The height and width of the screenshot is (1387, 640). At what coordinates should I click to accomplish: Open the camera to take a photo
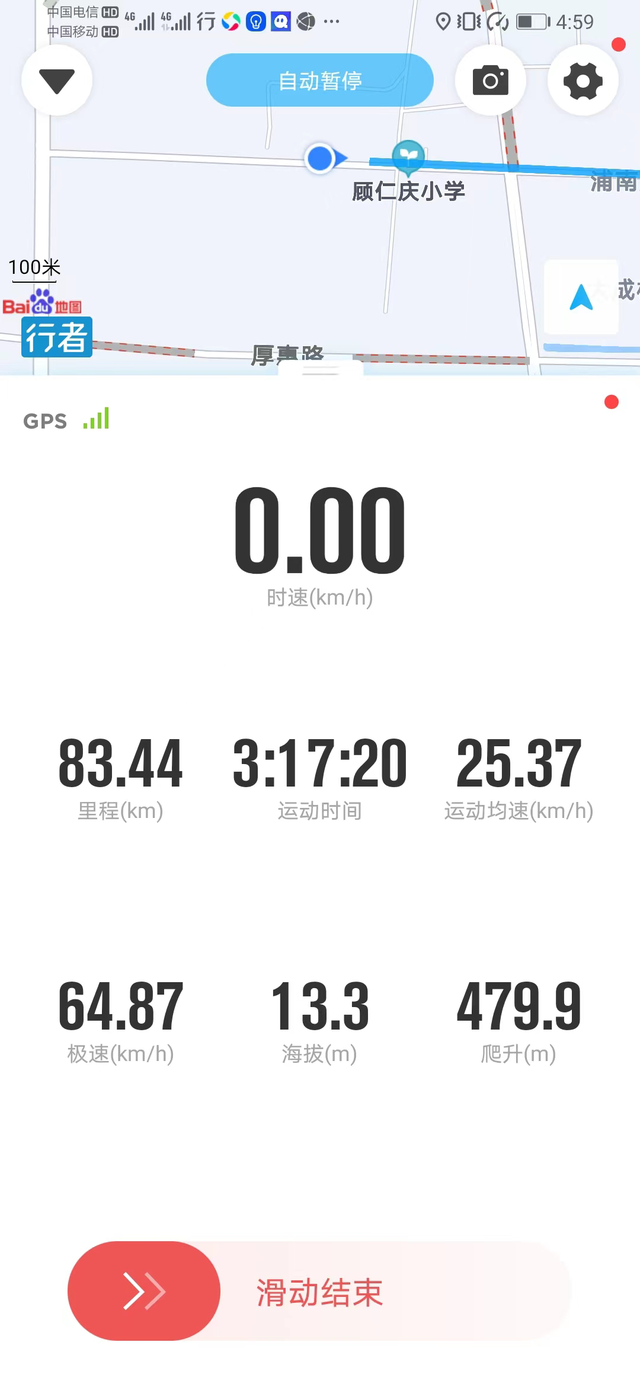click(490, 81)
